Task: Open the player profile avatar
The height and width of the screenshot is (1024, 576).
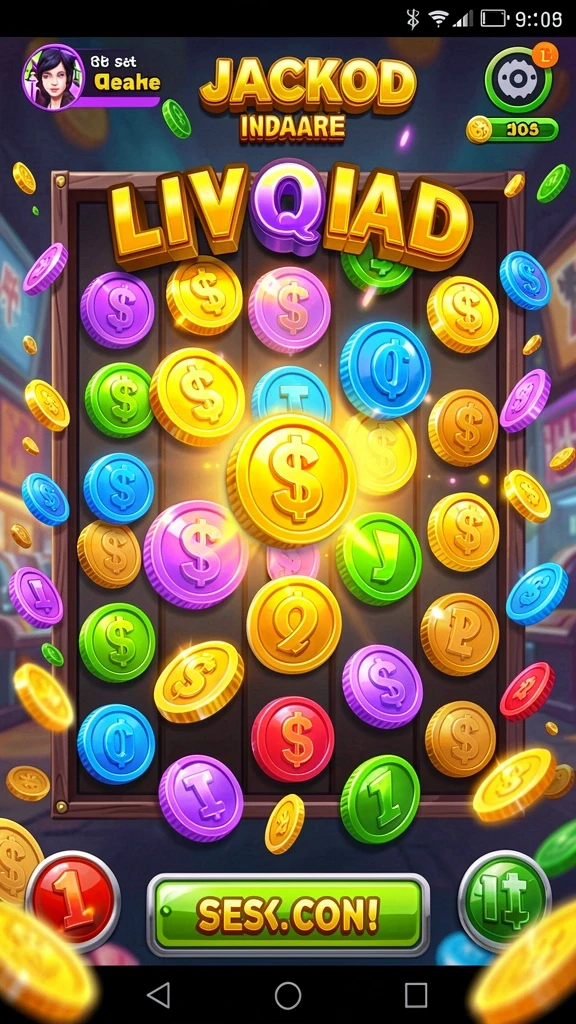Action: coord(54,77)
